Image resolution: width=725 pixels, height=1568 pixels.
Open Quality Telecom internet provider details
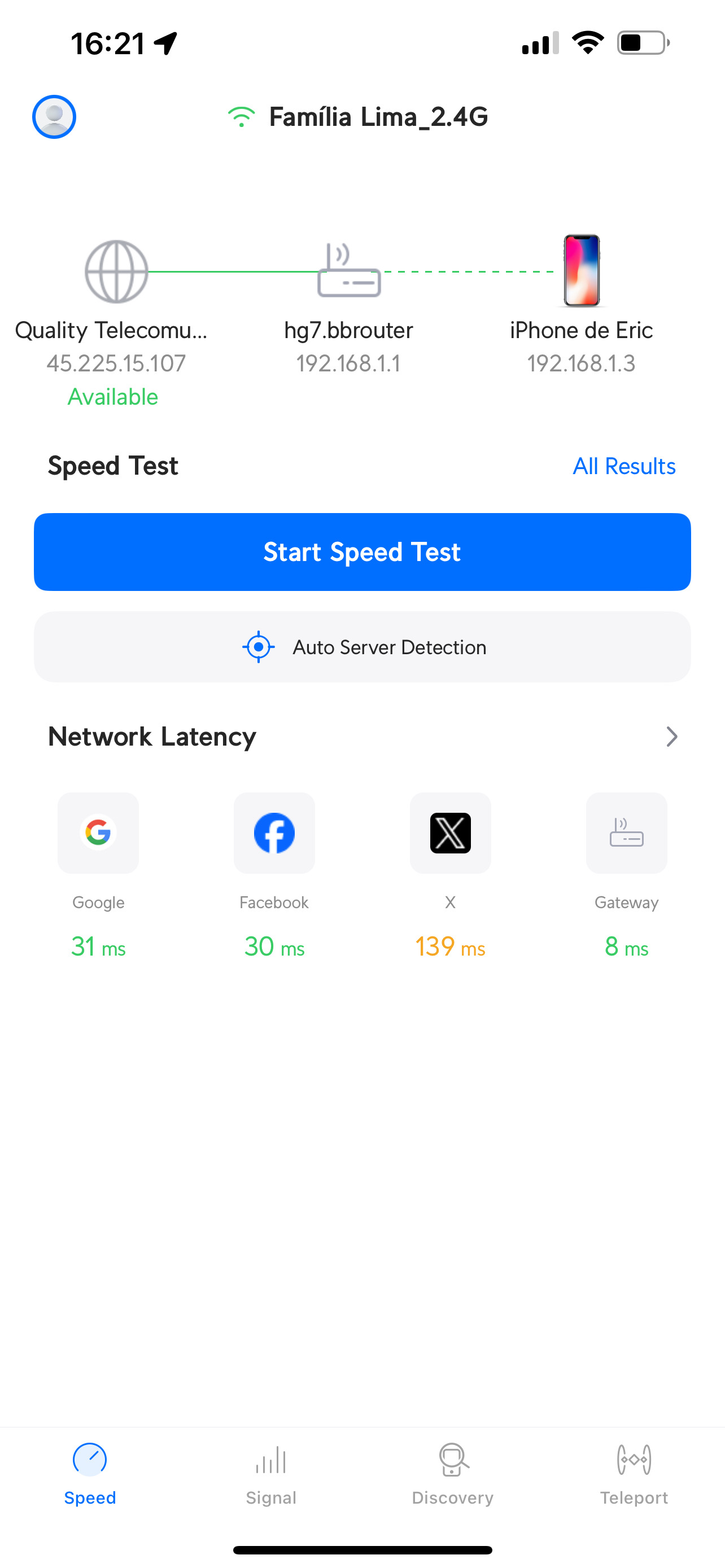click(x=116, y=271)
